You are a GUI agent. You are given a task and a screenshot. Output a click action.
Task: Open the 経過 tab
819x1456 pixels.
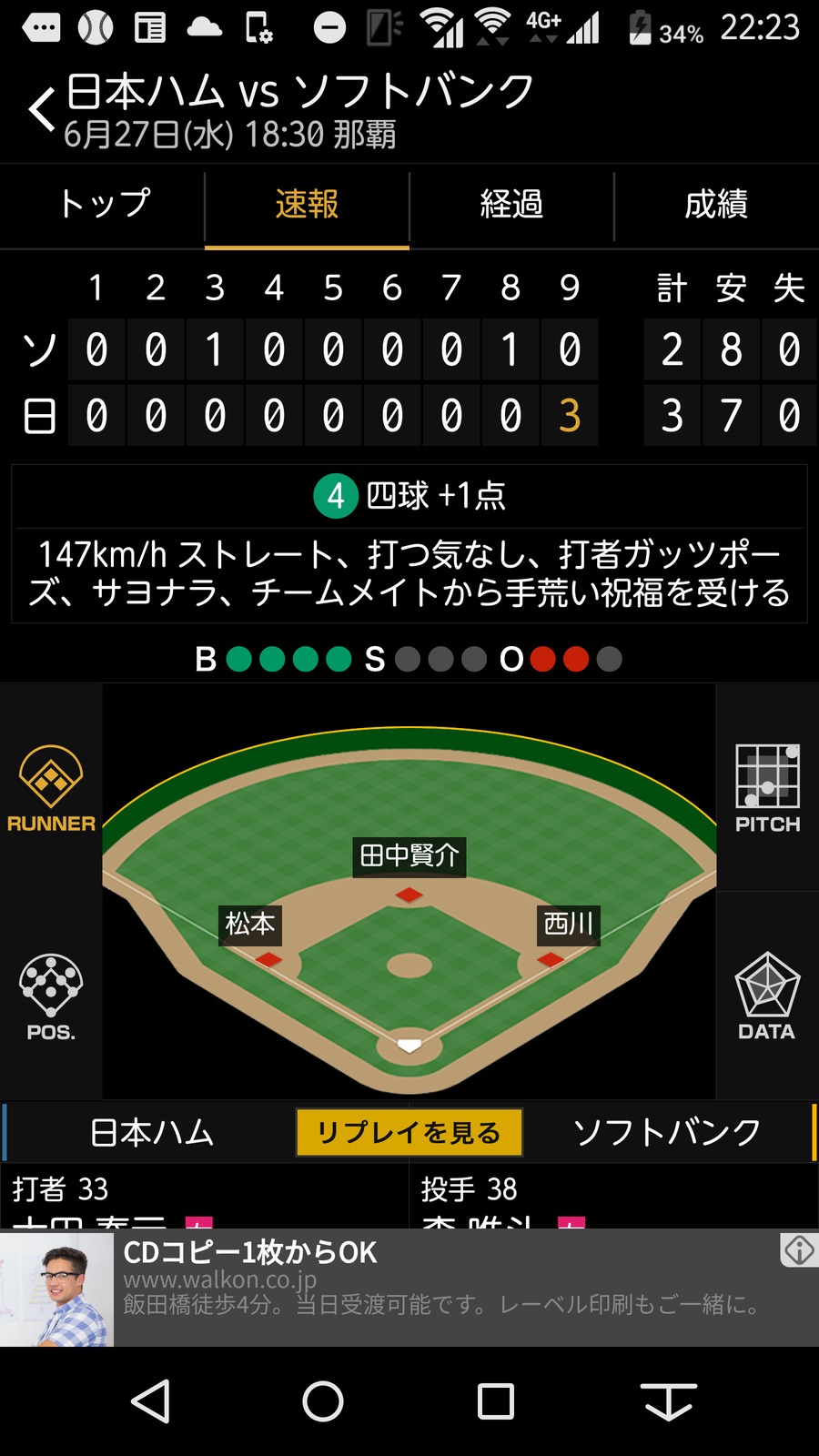click(511, 205)
